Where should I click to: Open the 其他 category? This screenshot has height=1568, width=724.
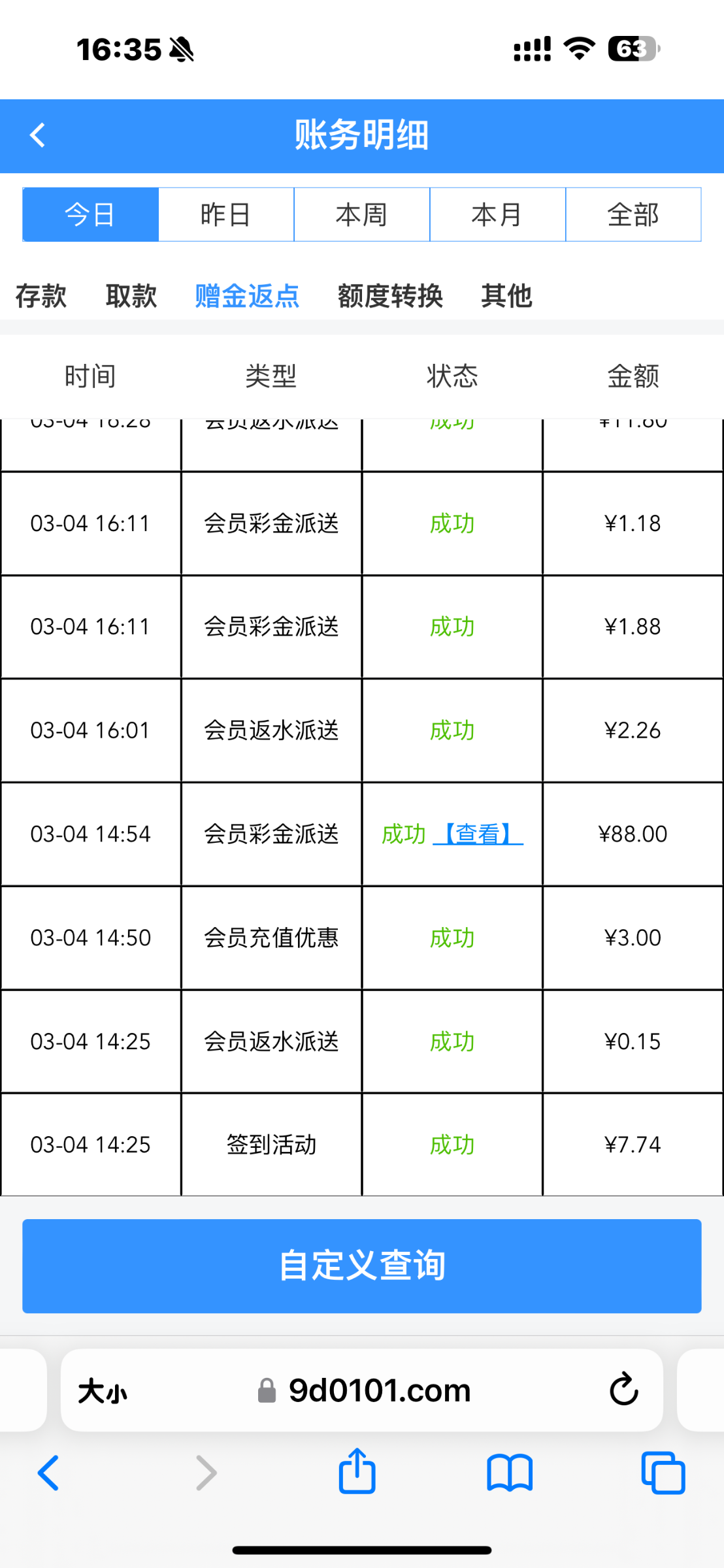pos(506,296)
